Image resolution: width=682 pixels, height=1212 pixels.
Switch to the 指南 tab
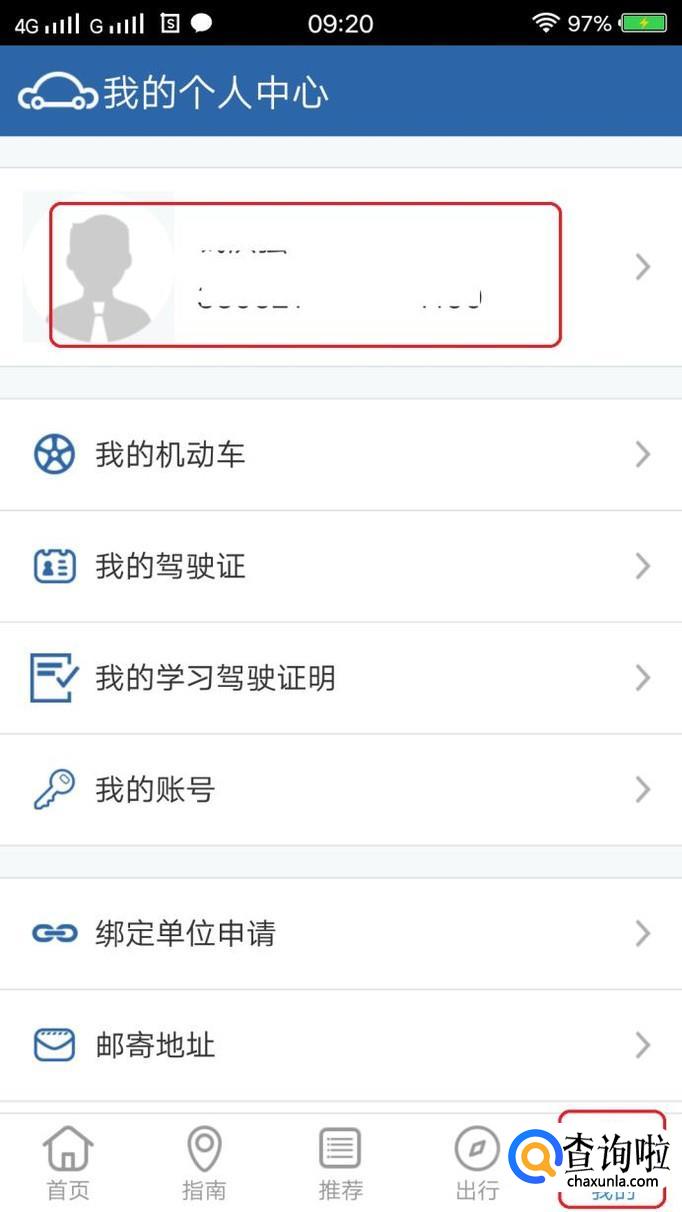(x=204, y=1163)
